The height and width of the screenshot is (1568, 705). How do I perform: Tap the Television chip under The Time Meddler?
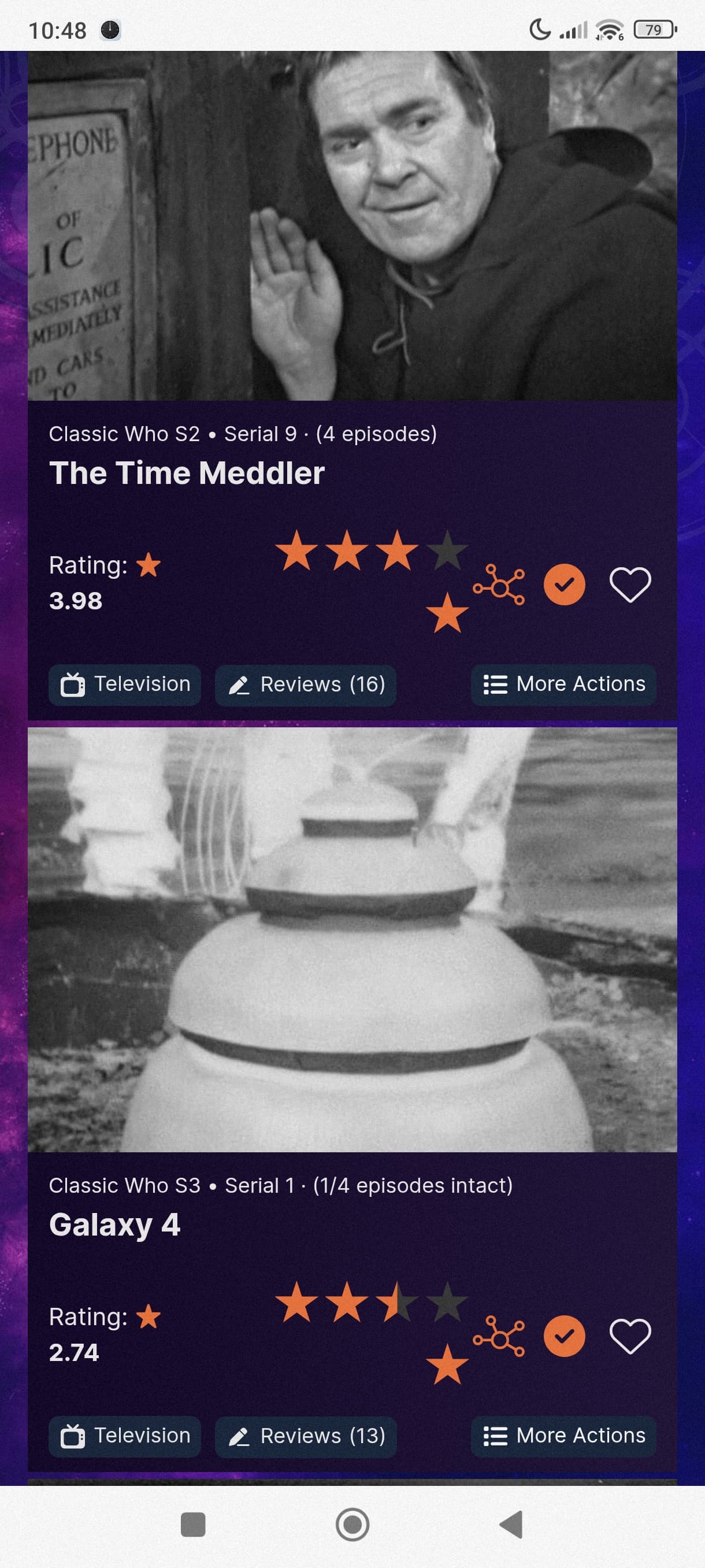(x=125, y=685)
